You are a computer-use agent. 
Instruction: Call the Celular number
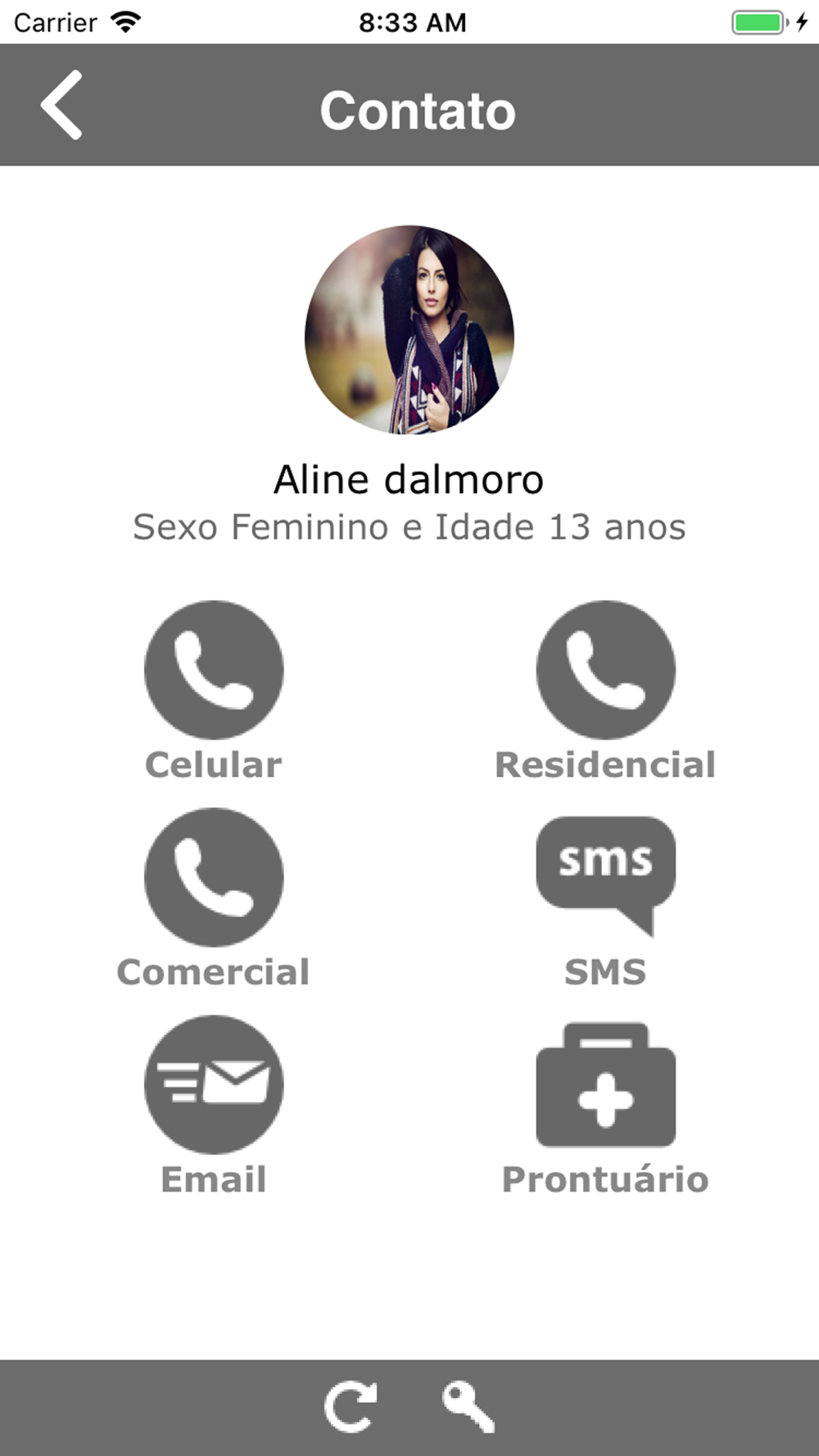click(214, 670)
